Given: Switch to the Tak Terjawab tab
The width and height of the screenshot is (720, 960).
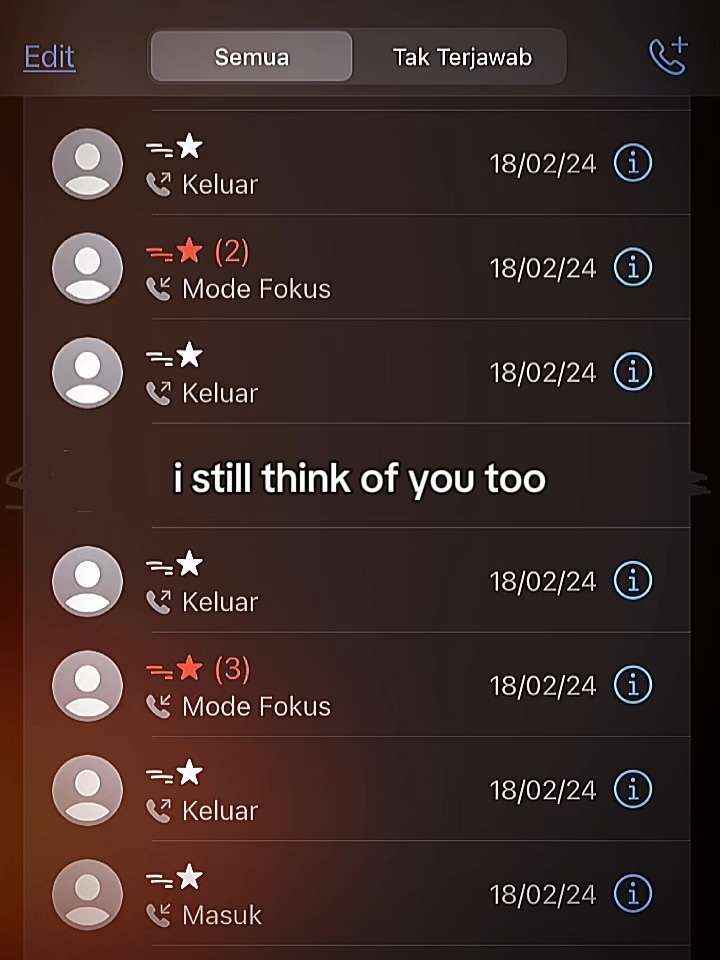Looking at the screenshot, I should pos(462,57).
